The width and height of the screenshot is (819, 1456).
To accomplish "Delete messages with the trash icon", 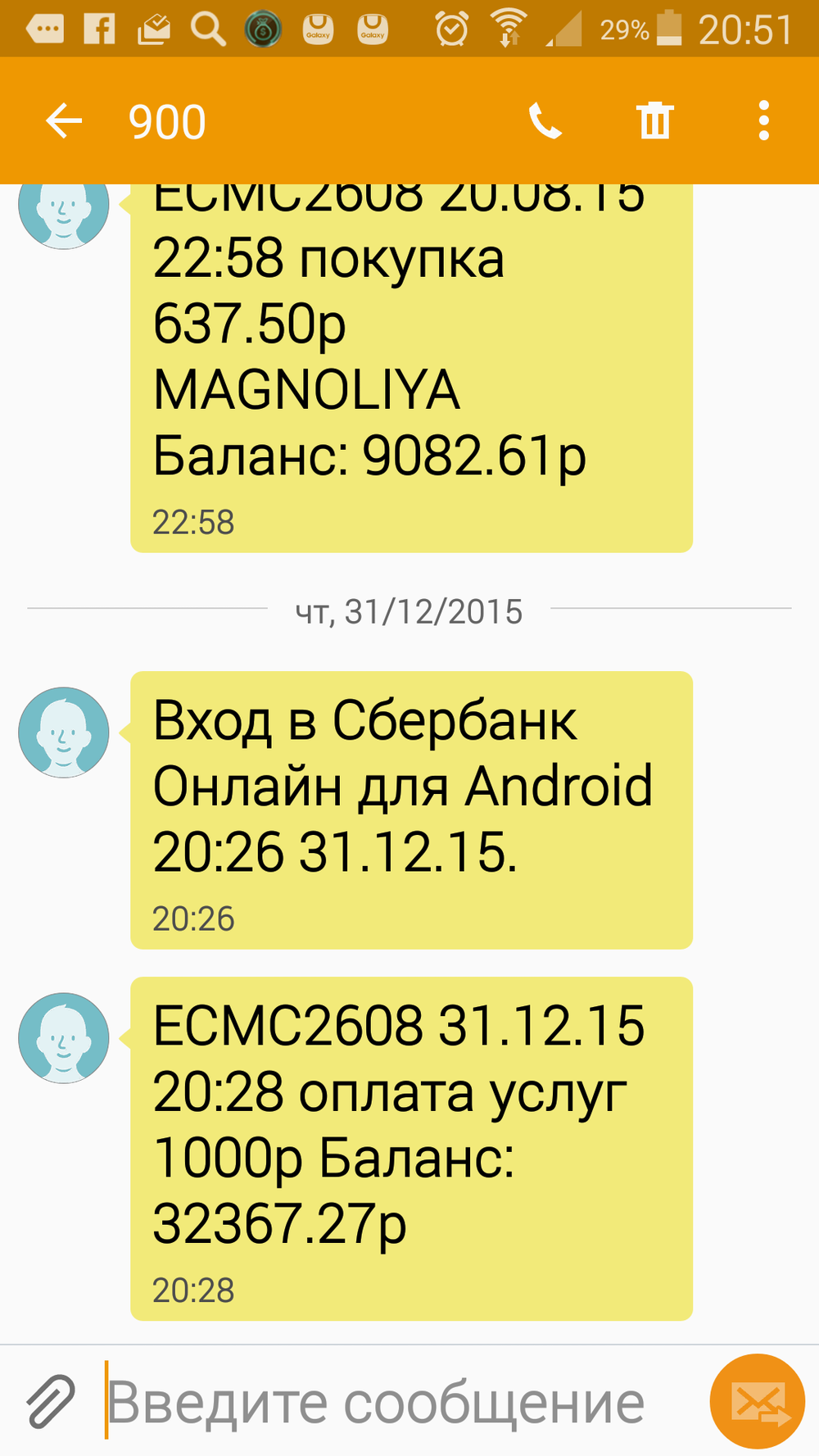I will (654, 121).
